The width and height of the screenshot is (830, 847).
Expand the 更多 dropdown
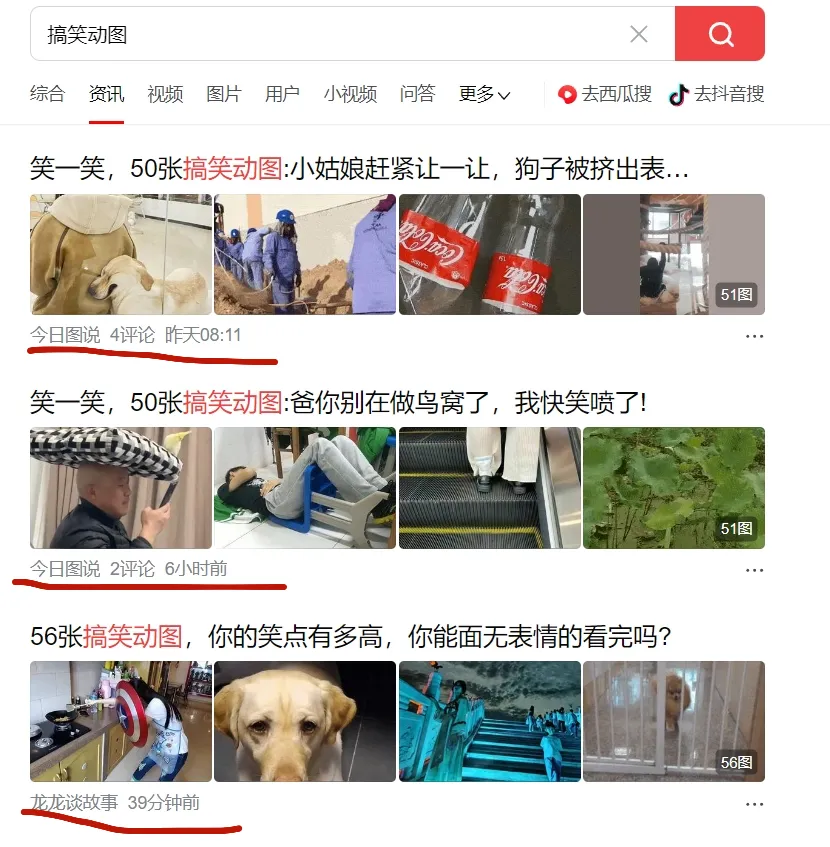(x=485, y=94)
